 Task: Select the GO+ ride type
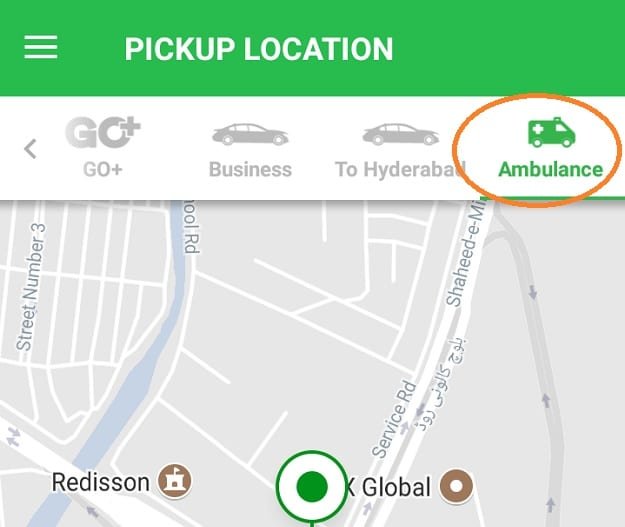tap(103, 149)
